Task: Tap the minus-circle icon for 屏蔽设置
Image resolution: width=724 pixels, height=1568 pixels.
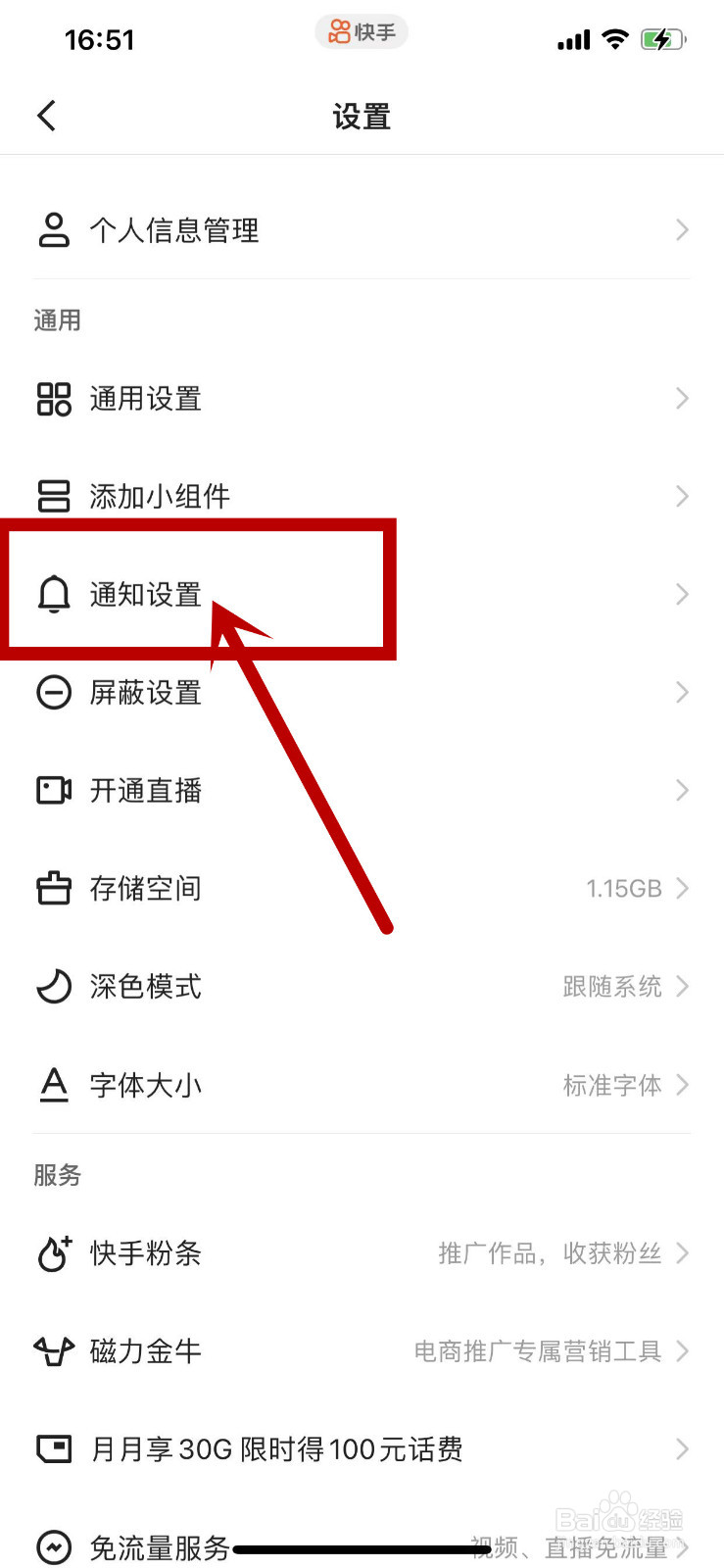Action: pyautogui.click(x=54, y=692)
